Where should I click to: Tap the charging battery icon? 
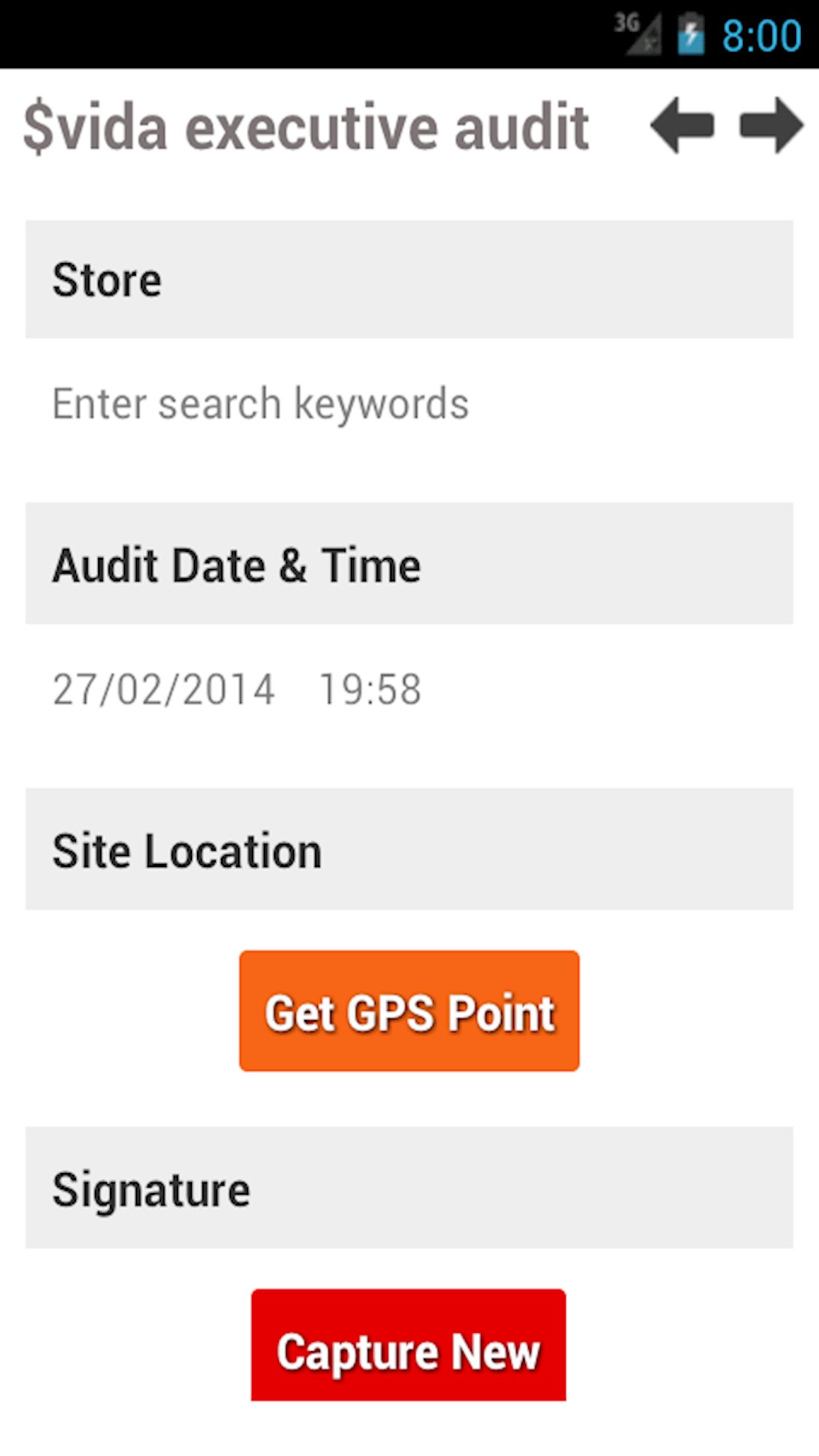pos(690,31)
